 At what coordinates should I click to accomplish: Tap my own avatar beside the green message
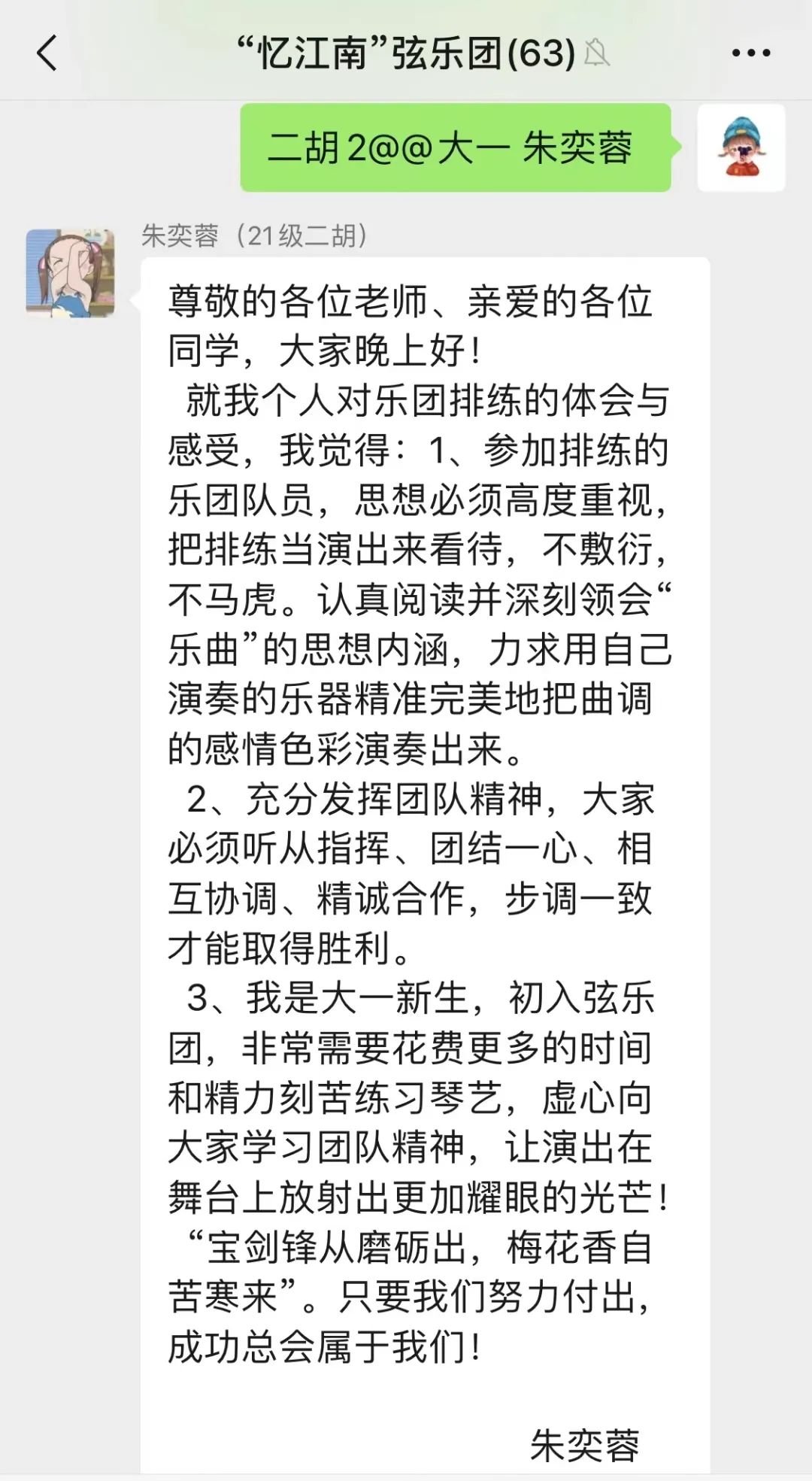(x=741, y=147)
